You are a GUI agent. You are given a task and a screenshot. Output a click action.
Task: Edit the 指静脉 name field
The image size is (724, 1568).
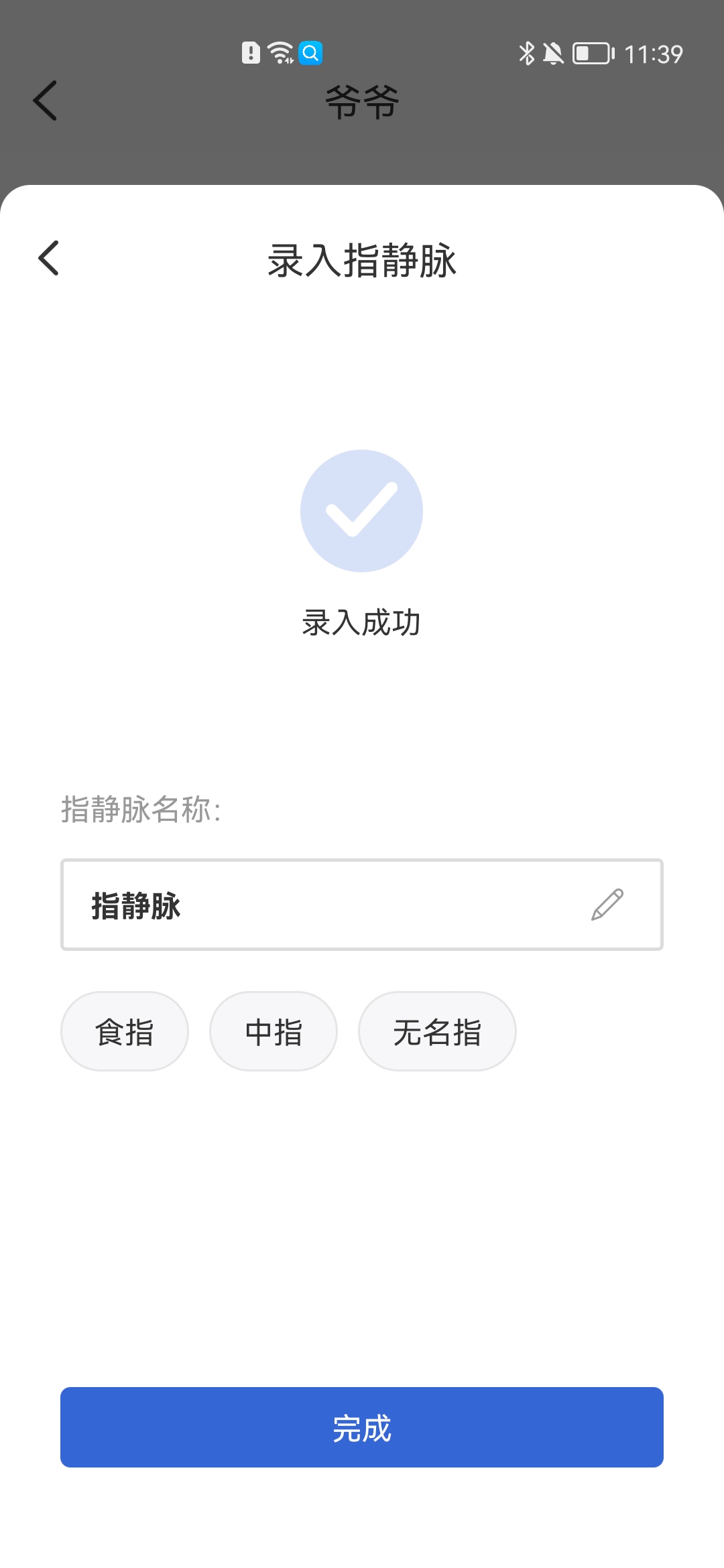pos(322,905)
